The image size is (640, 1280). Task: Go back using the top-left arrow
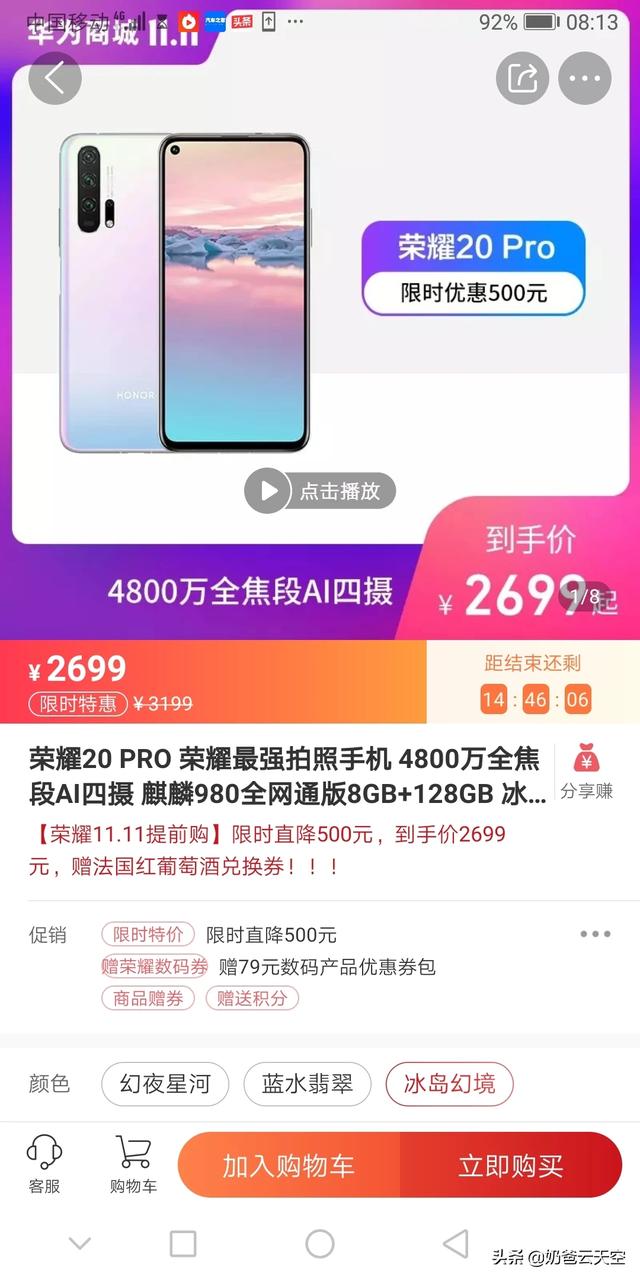[x=54, y=78]
